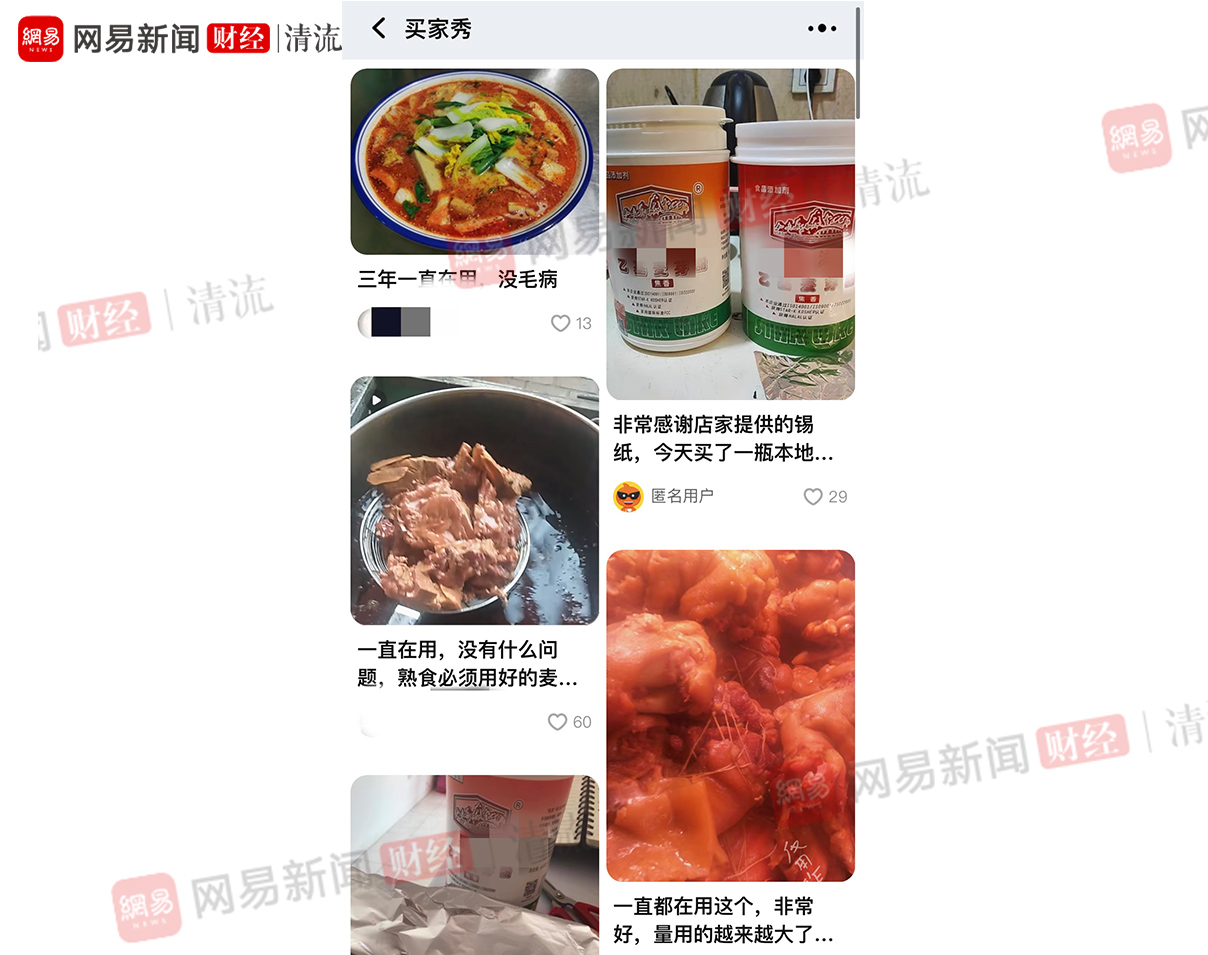
Task: Open the post 三年一直在用，没毛病
Action: point(474,162)
